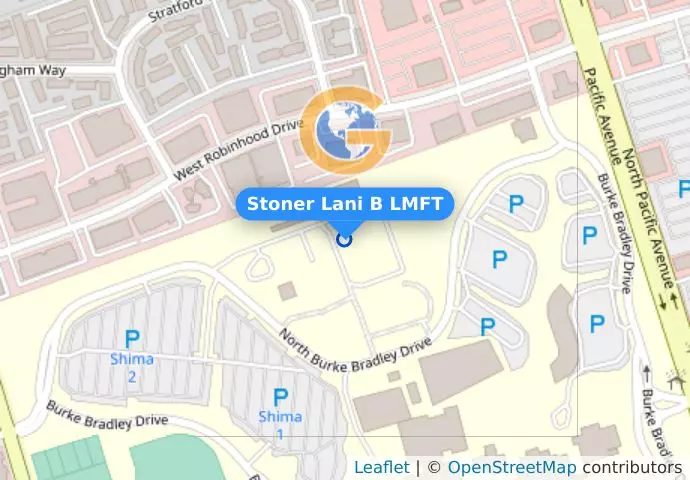This screenshot has width=690, height=480.
Task: Open the Leaflet attribution link
Action: [x=381, y=467]
